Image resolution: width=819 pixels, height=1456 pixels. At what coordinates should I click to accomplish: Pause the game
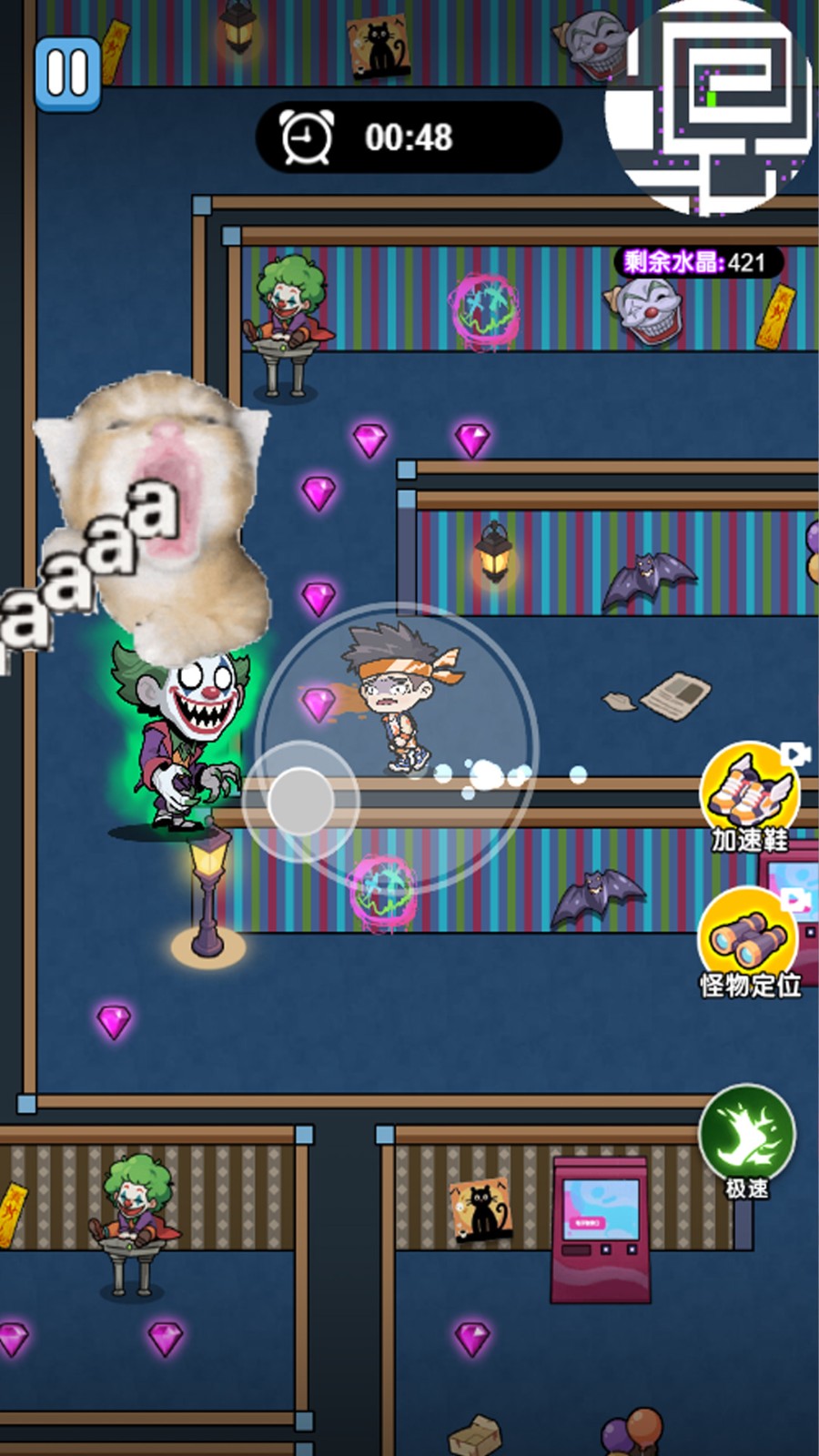tap(67, 74)
